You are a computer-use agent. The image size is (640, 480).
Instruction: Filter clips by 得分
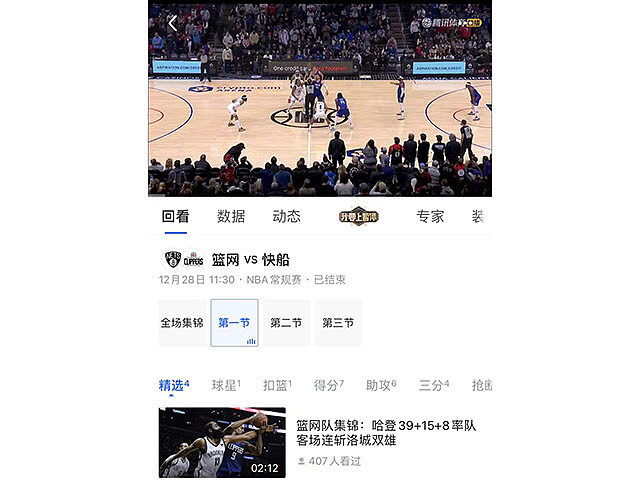328,385
